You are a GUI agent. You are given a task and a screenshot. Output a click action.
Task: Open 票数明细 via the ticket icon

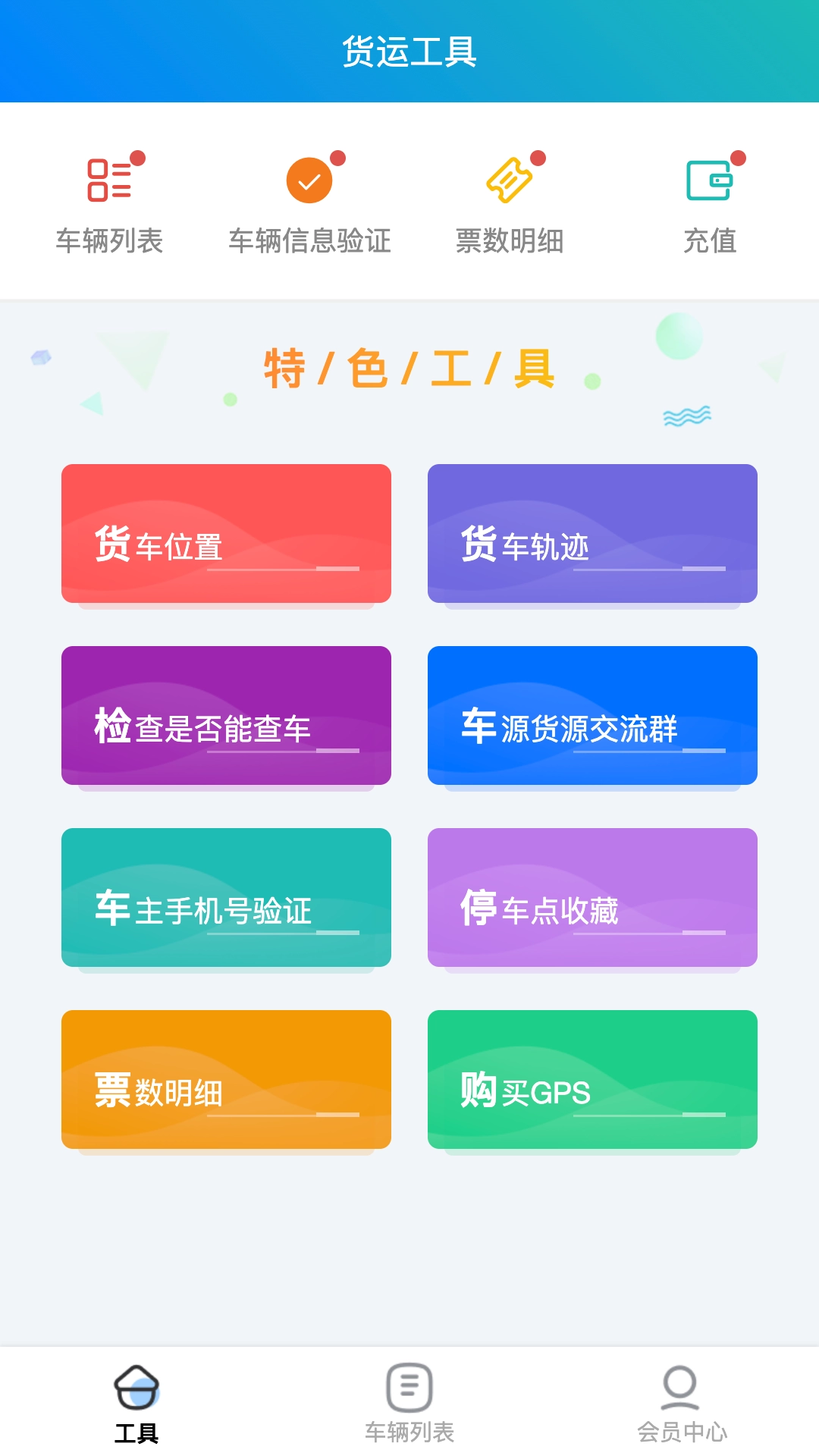[511, 179]
